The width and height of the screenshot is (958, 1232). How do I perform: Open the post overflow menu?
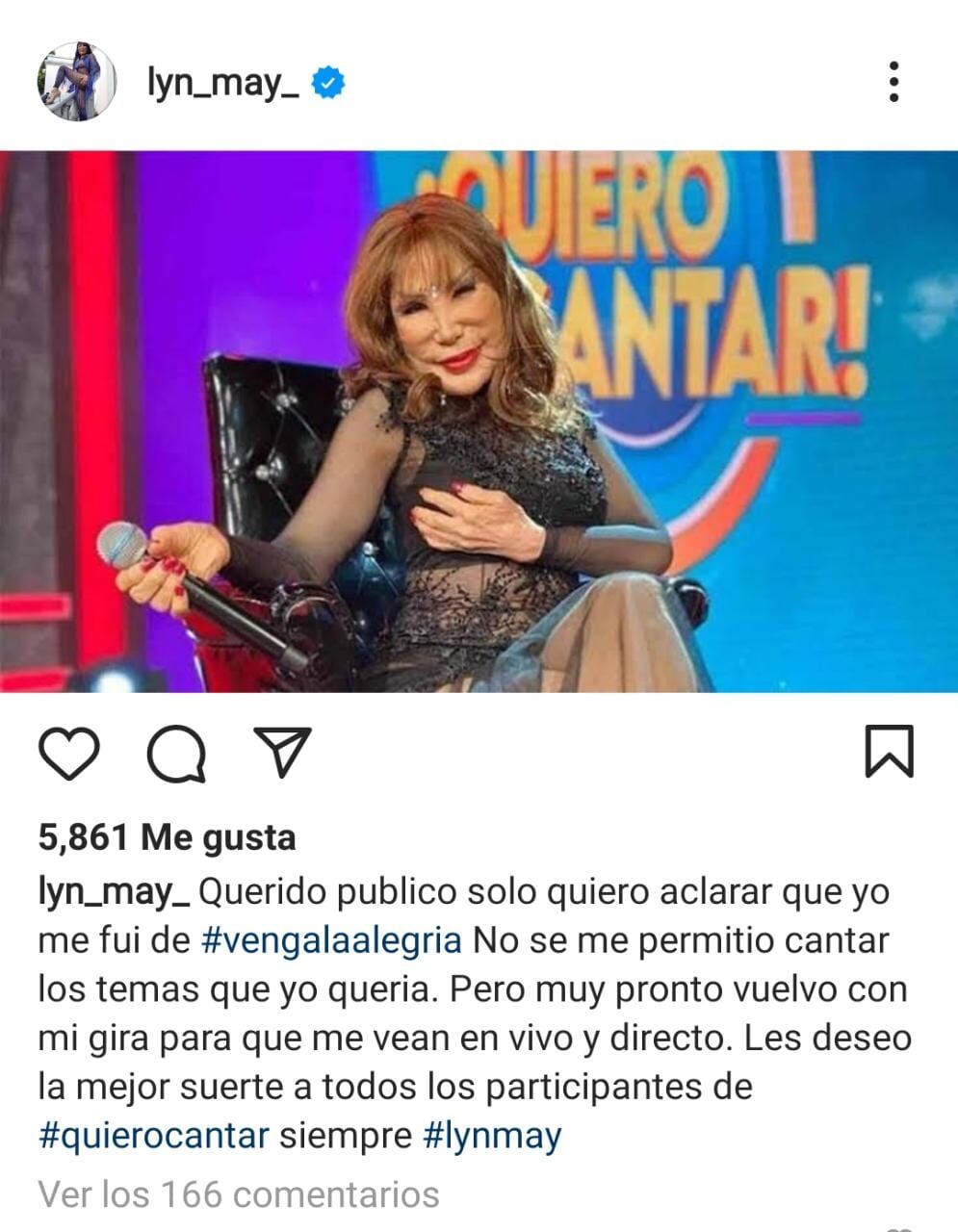[893, 83]
